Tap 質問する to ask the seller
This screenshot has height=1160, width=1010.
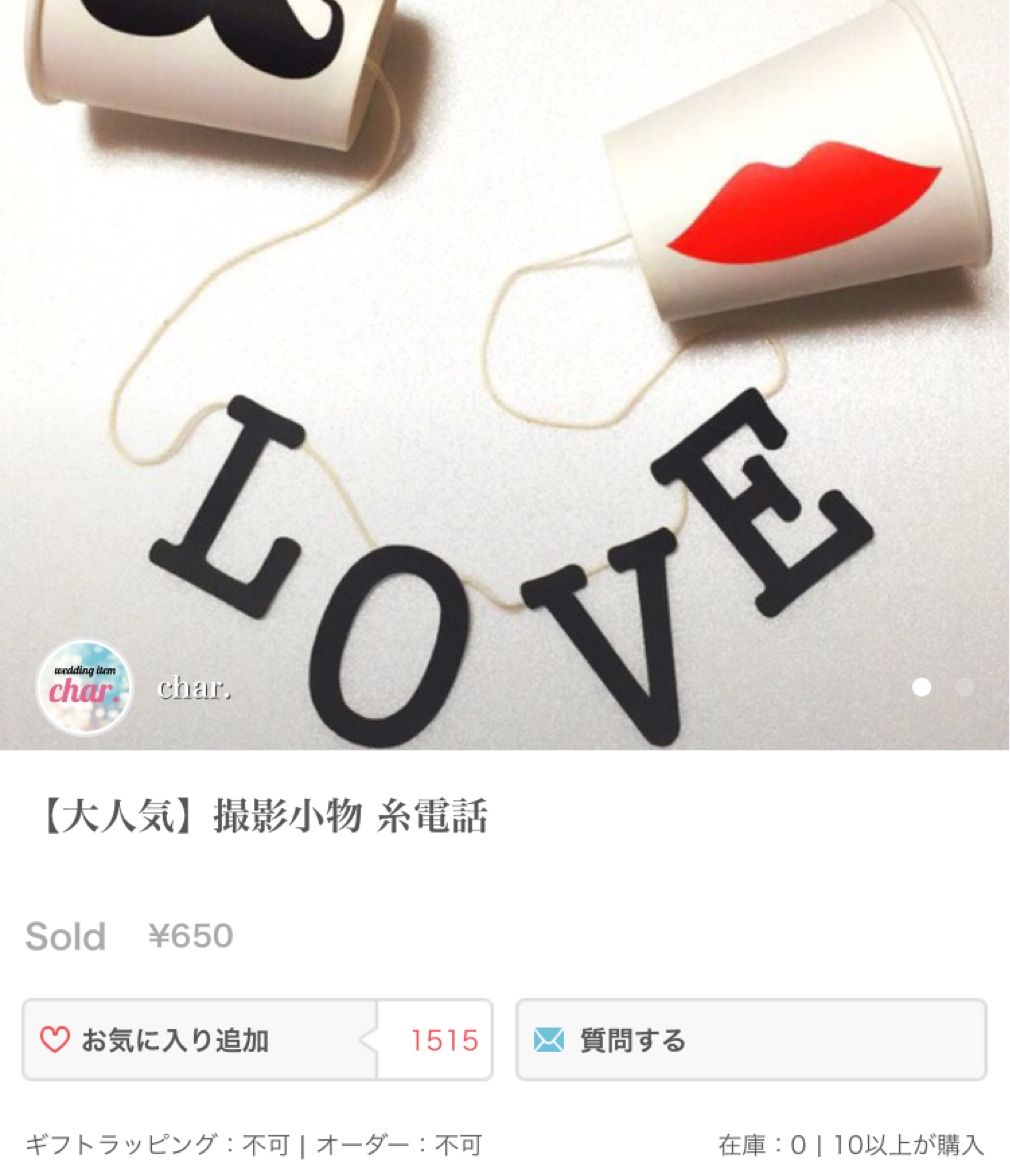[750, 1040]
